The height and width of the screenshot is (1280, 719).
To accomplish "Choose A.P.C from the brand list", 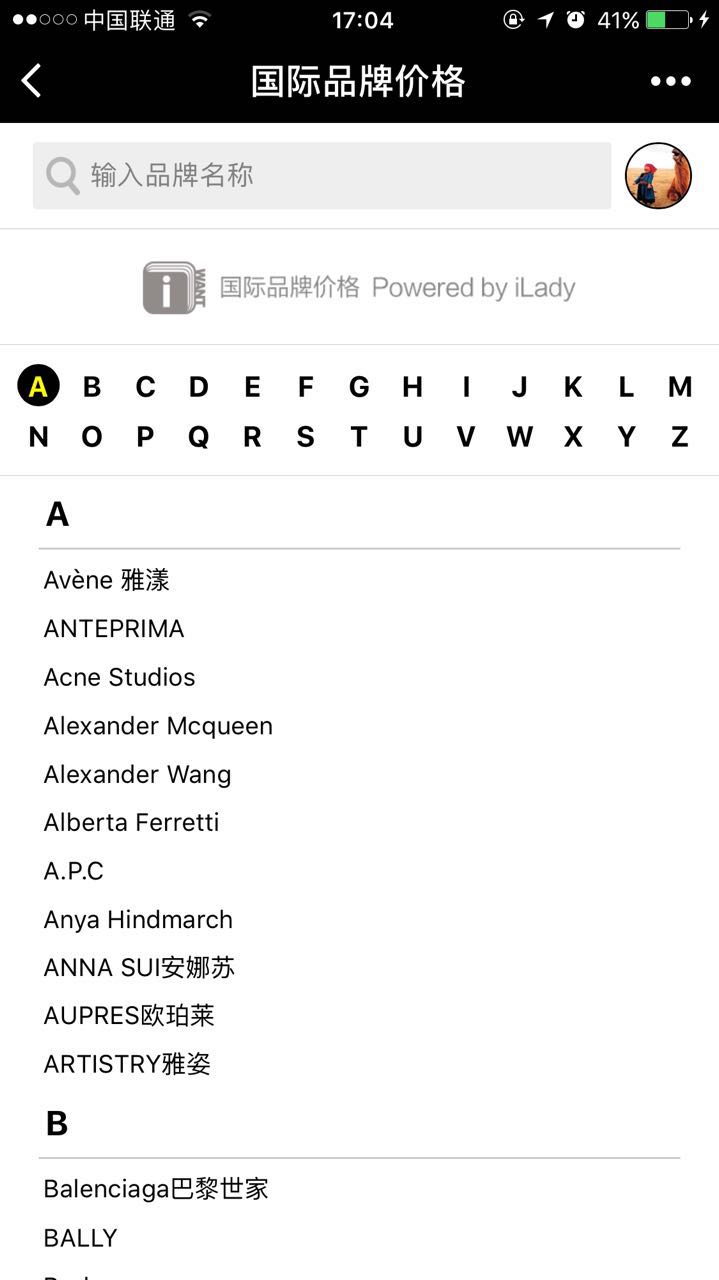I will click(73, 871).
